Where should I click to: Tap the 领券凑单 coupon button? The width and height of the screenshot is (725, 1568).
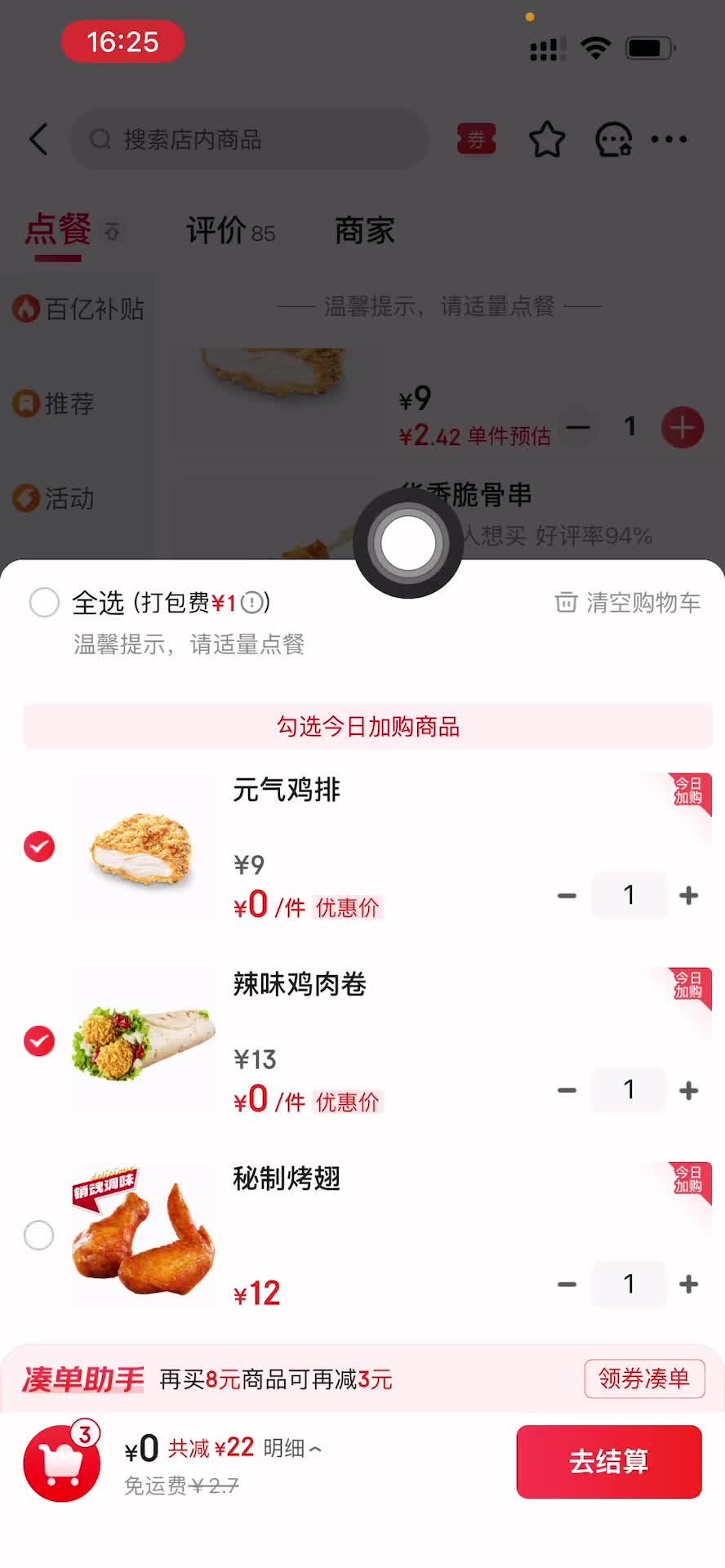pyautogui.click(x=644, y=1379)
